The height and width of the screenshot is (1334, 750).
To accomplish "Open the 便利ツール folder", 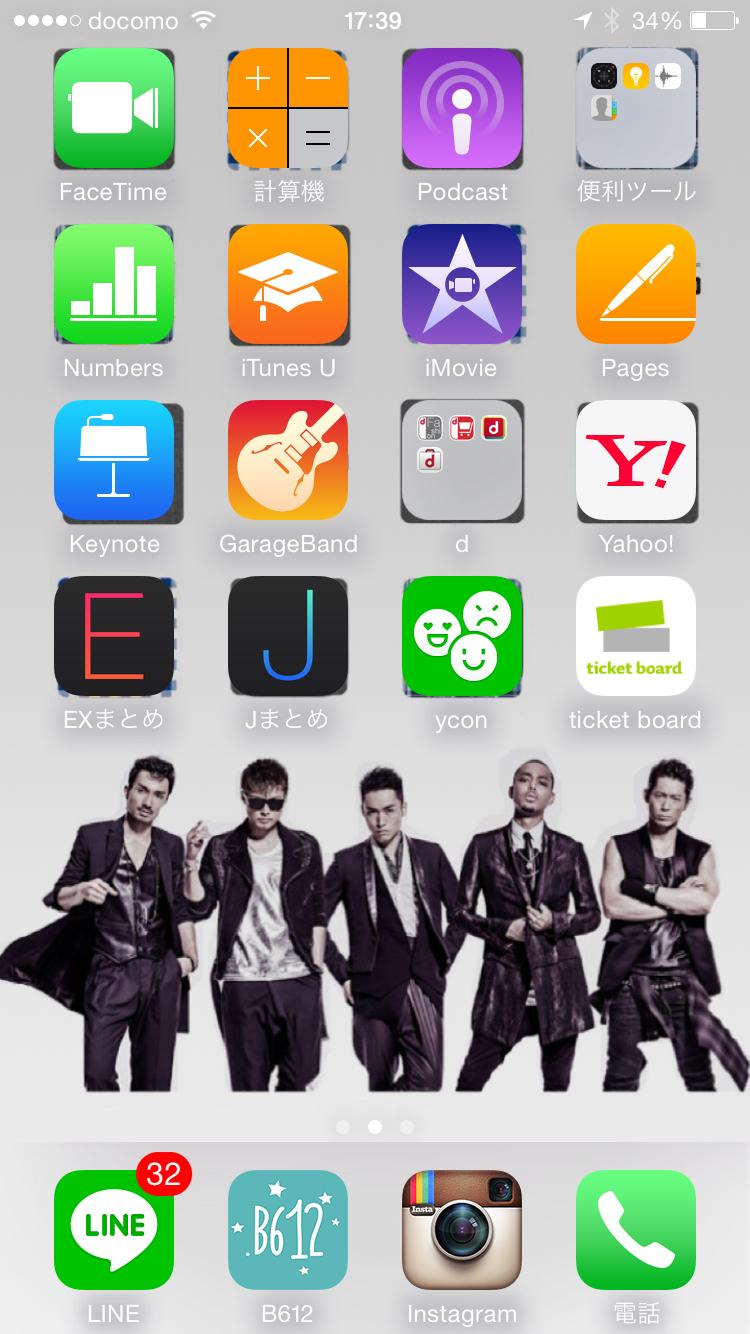I will (636, 108).
